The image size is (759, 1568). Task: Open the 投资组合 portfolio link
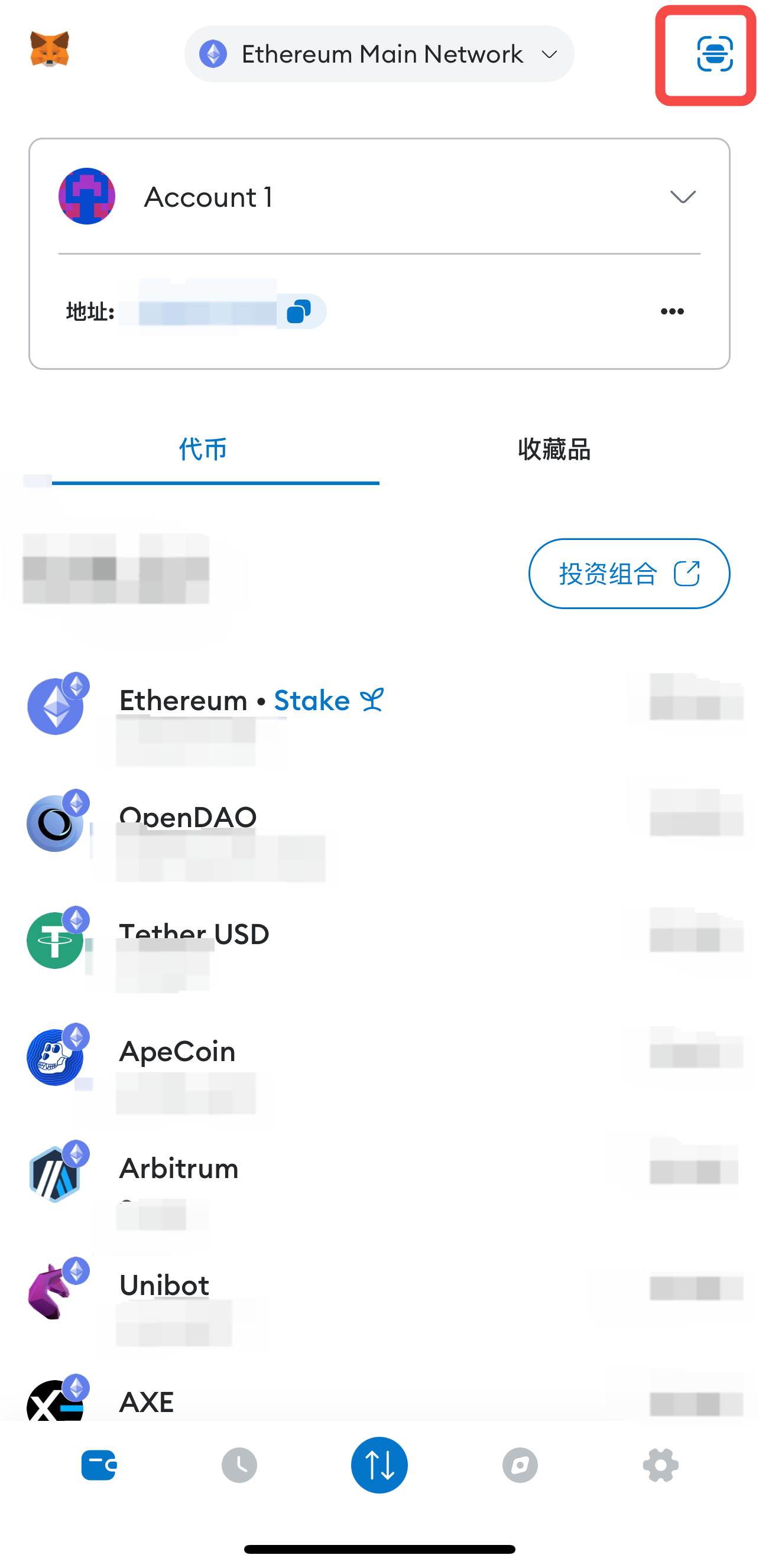tap(628, 574)
